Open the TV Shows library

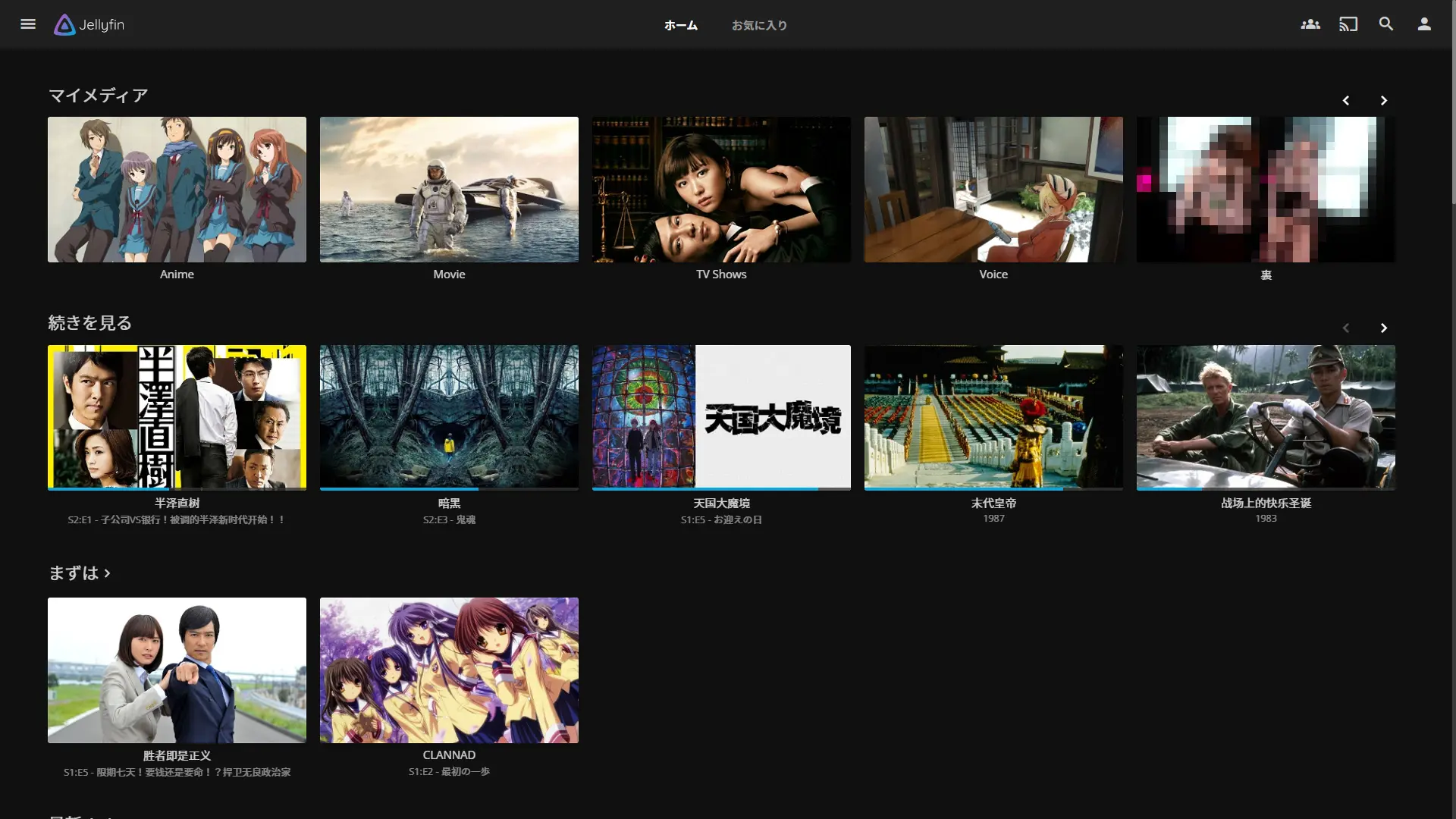721,190
